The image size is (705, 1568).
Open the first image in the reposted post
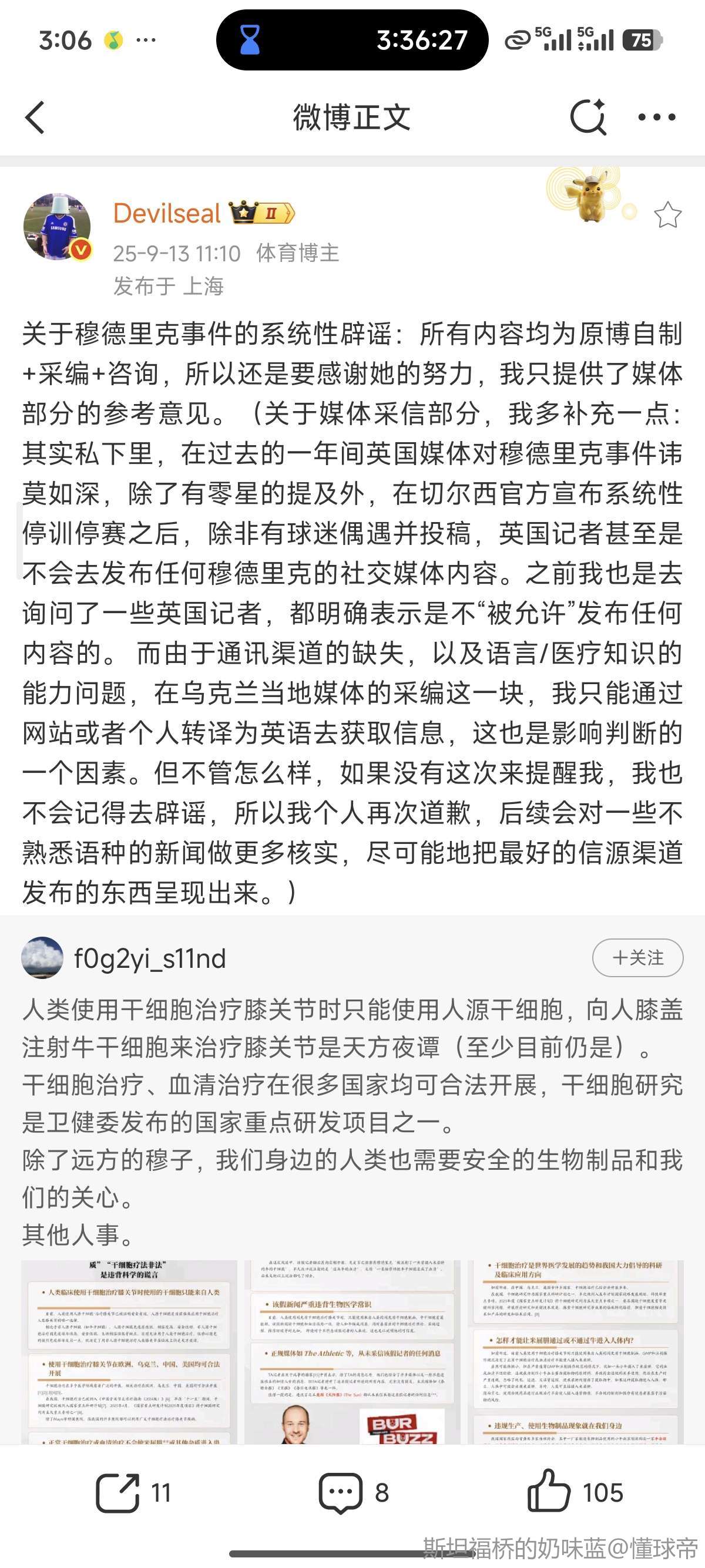(129, 1351)
